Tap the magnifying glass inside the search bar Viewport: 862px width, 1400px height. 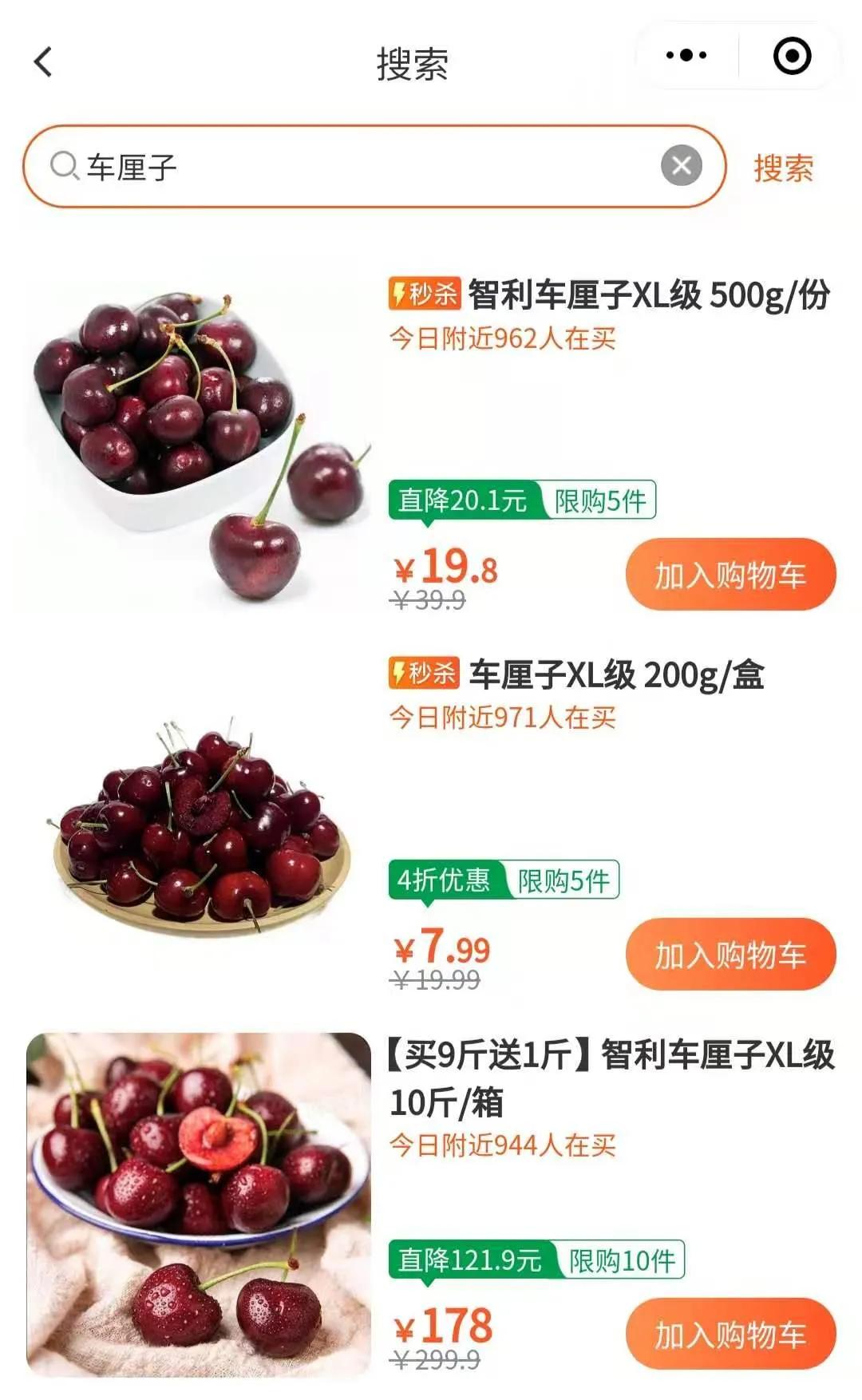62,165
